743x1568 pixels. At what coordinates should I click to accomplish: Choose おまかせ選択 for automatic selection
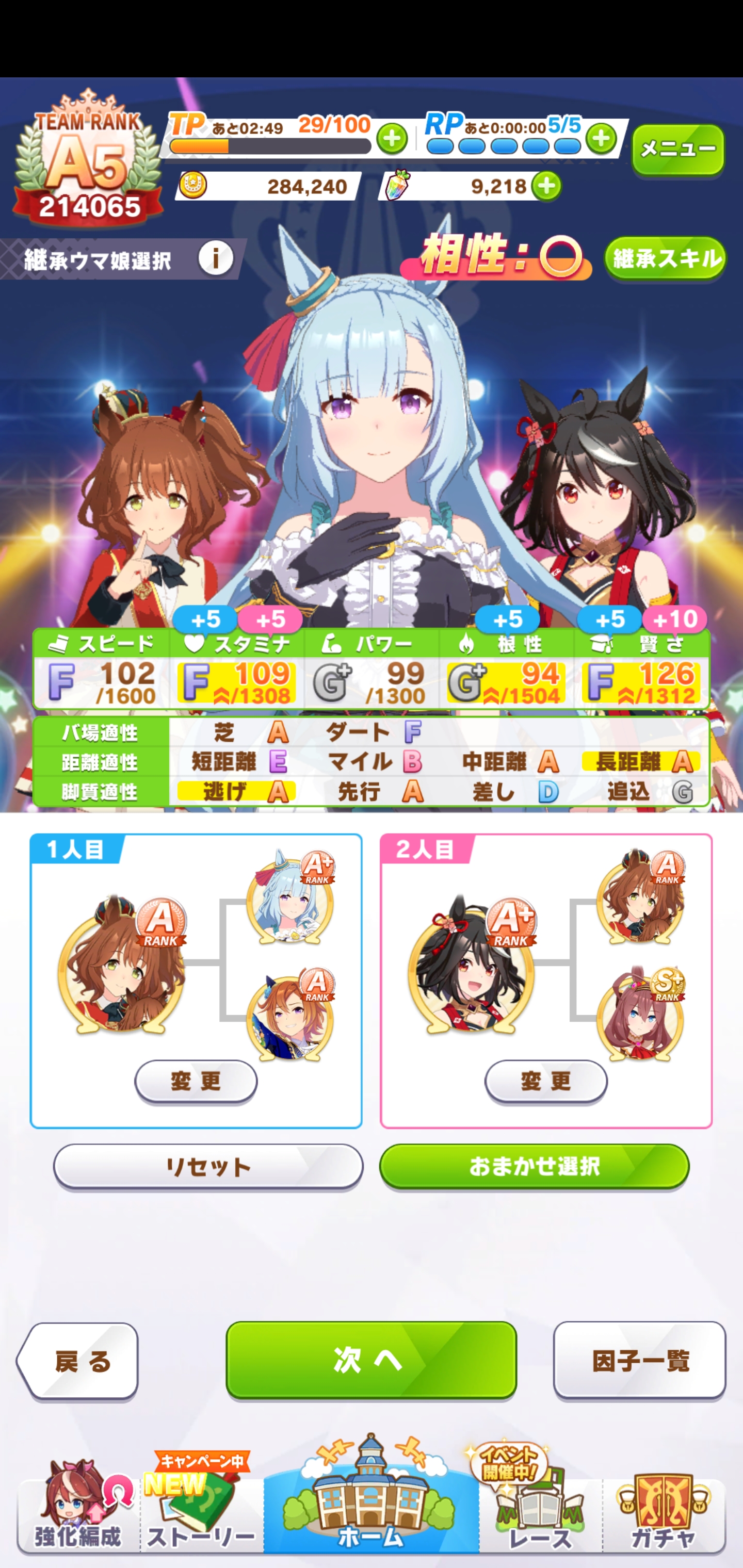tap(534, 1166)
